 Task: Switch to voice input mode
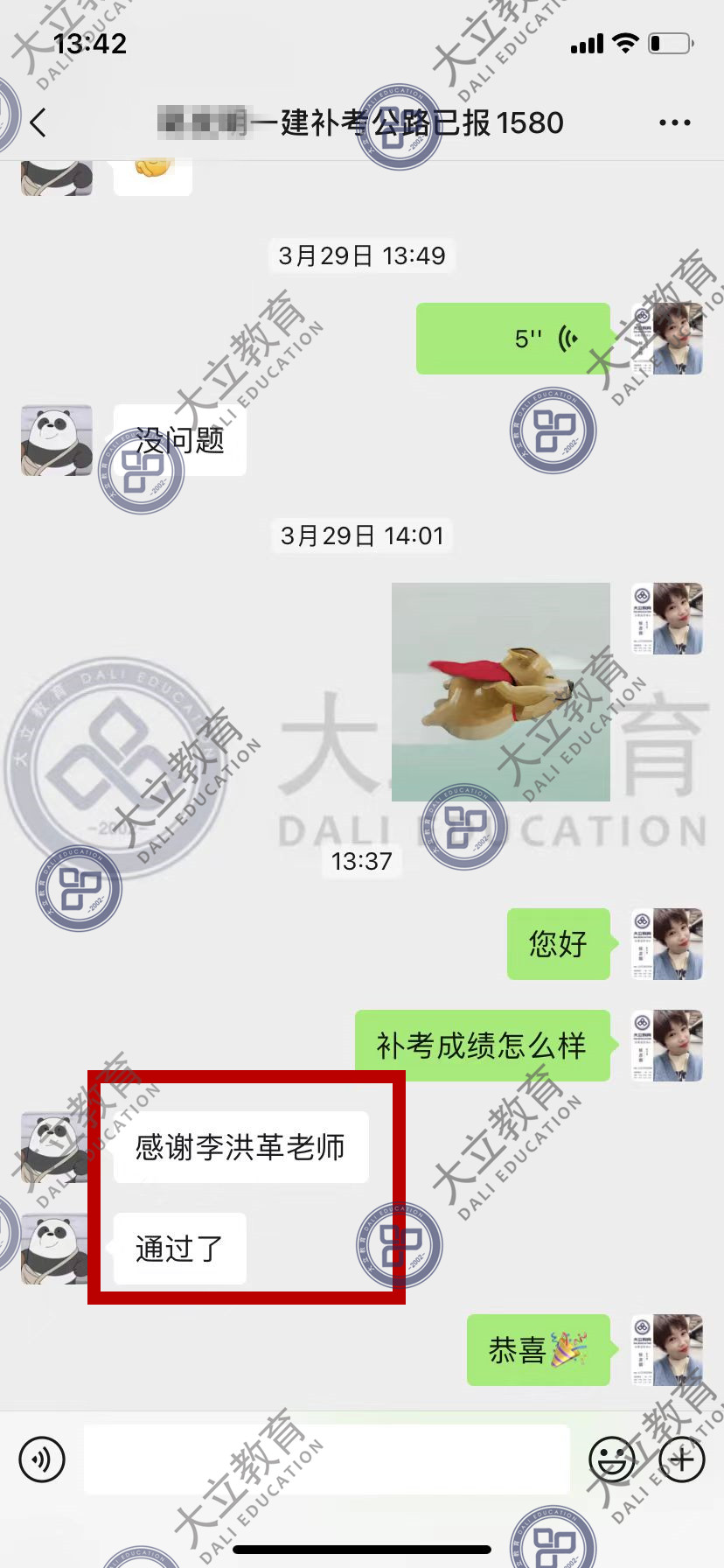pos(42,1459)
